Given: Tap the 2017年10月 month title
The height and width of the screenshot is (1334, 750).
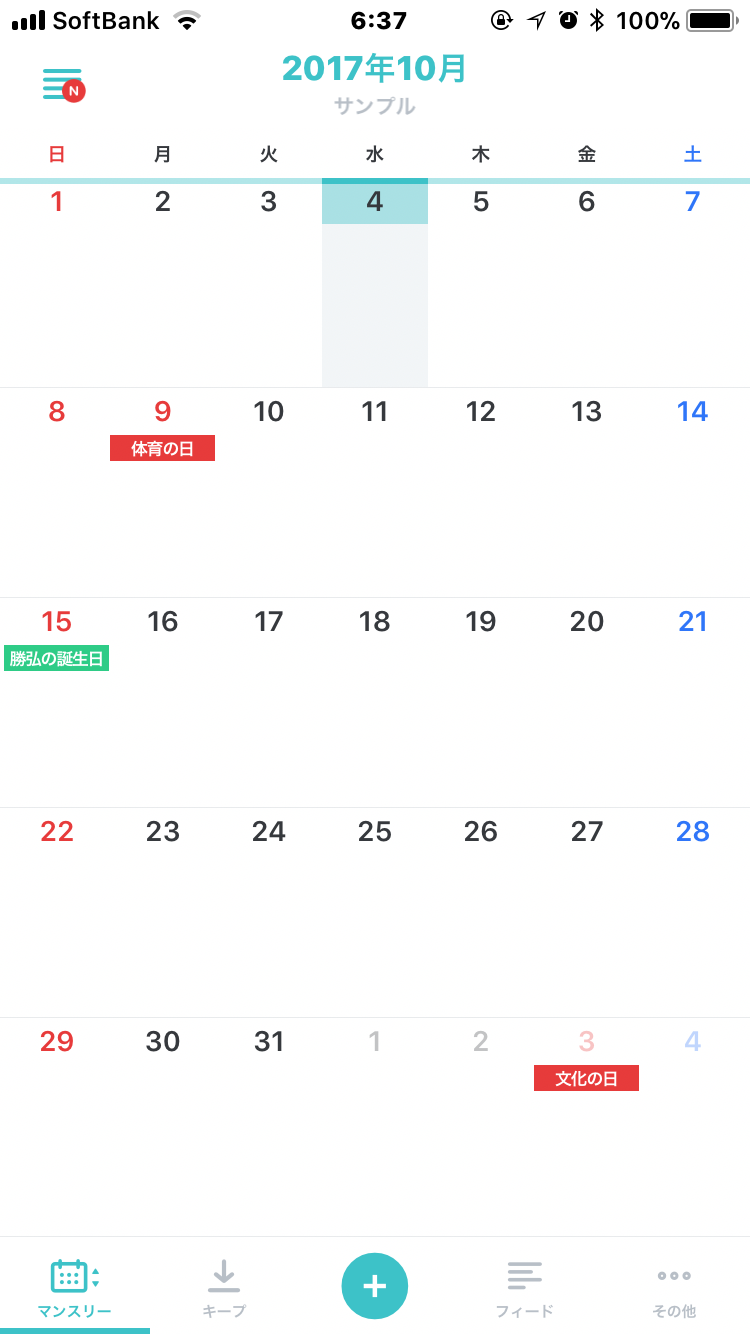Looking at the screenshot, I should (x=374, y=69).
